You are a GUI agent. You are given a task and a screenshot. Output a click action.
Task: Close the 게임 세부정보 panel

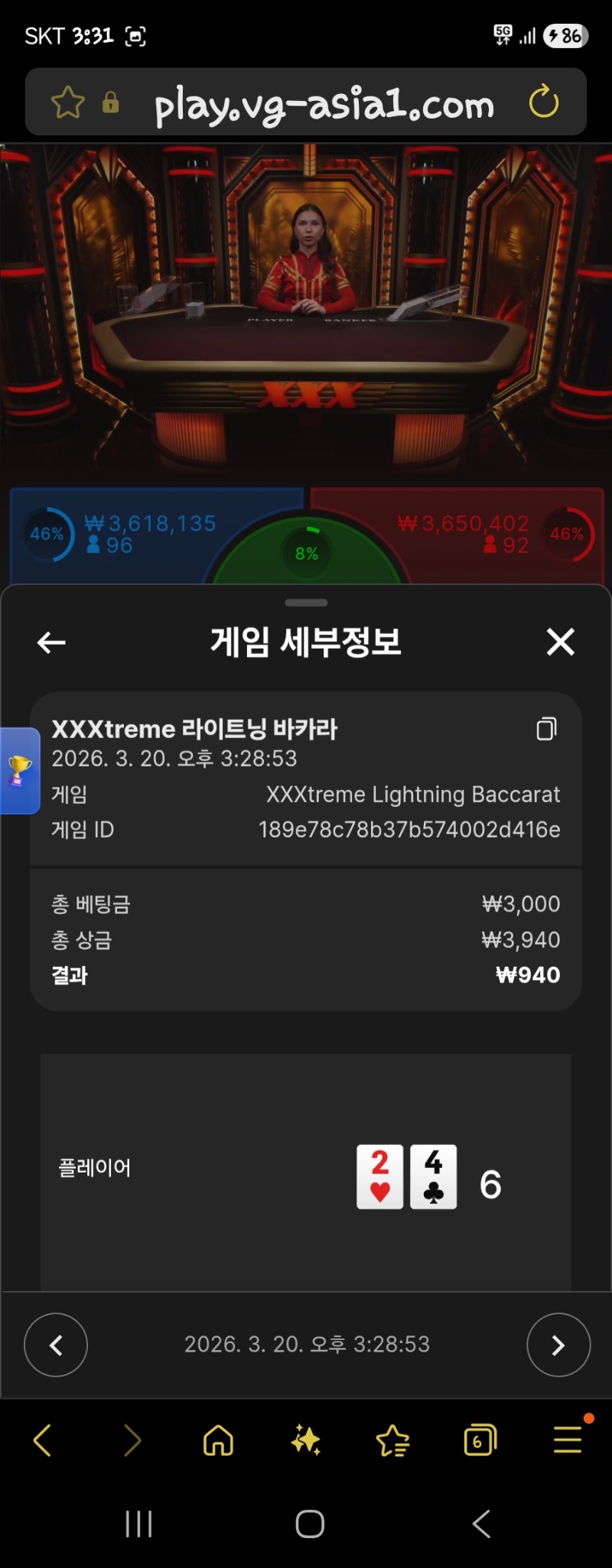point(561,642)
